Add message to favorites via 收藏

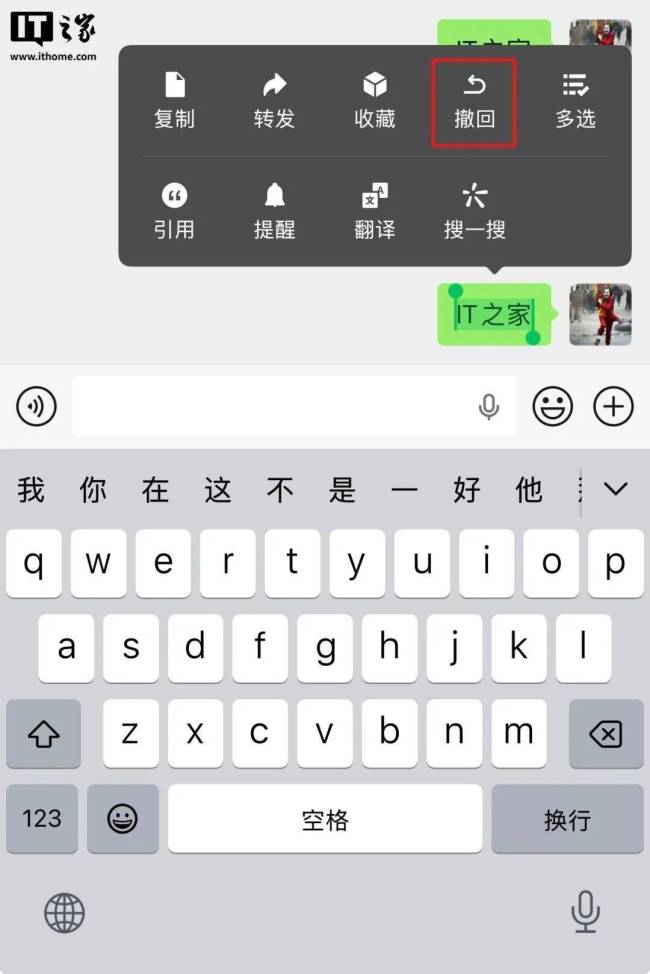(374, 102)
